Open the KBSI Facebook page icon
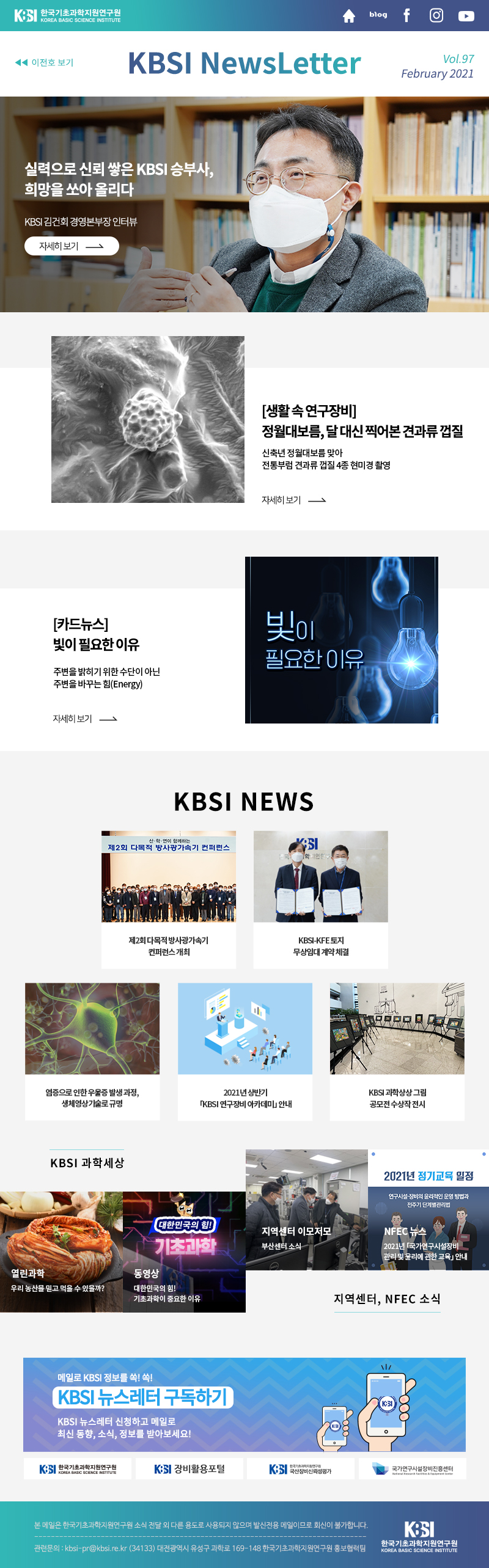This screenshot has width=489, height=1568. point(407,15)
